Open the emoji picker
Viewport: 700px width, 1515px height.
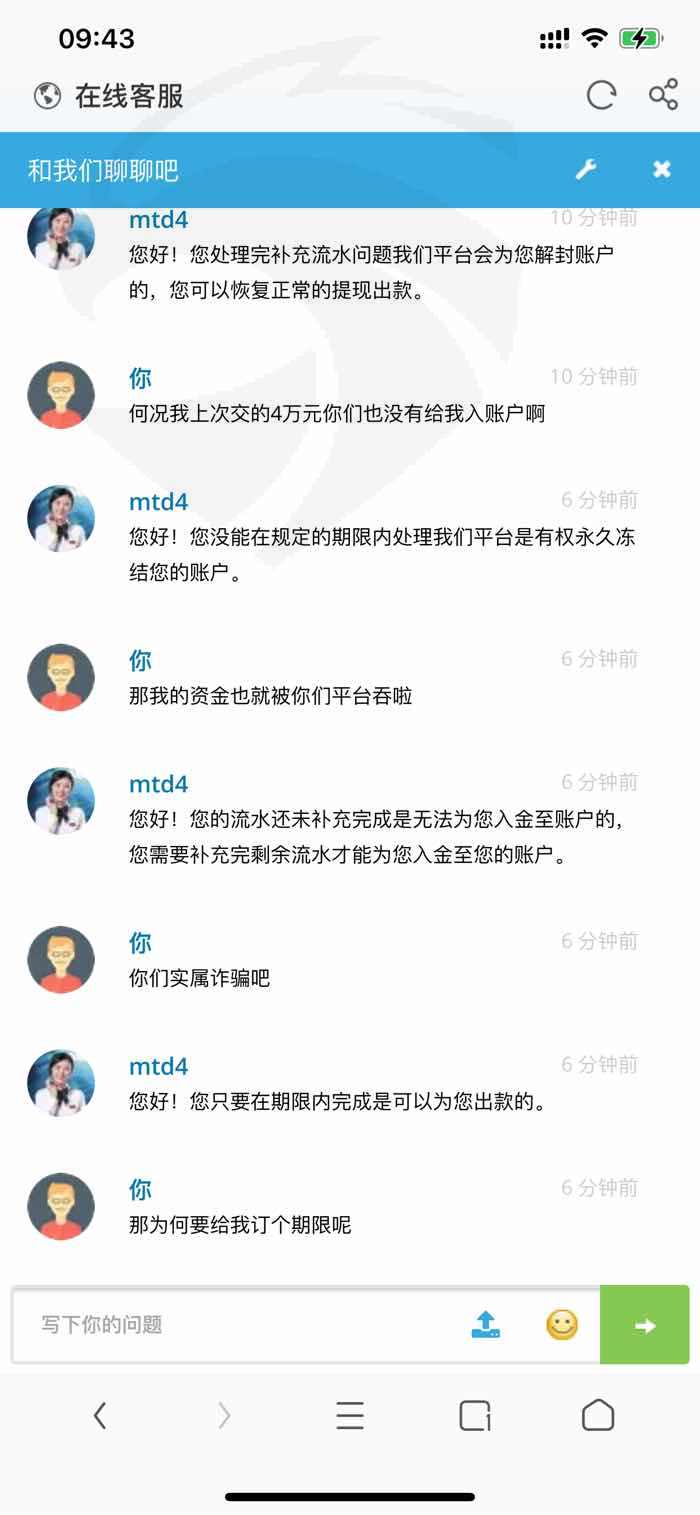(x=562, y=1325)
